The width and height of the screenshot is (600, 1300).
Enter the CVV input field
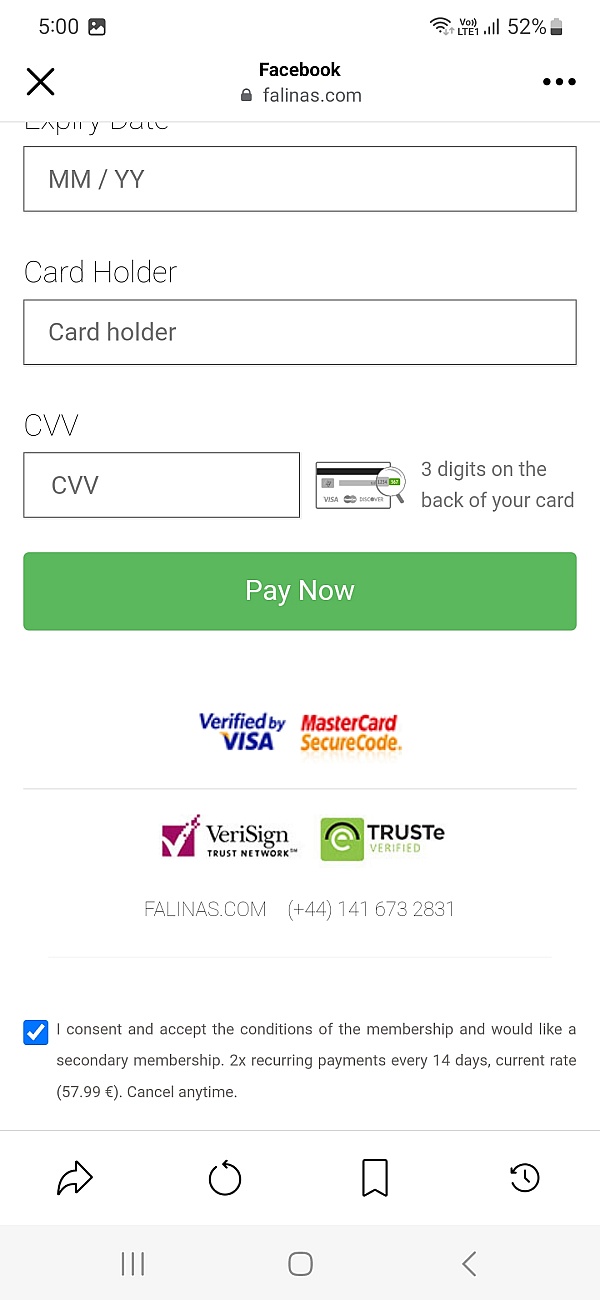pyautogui.click(x=161, y=485)
